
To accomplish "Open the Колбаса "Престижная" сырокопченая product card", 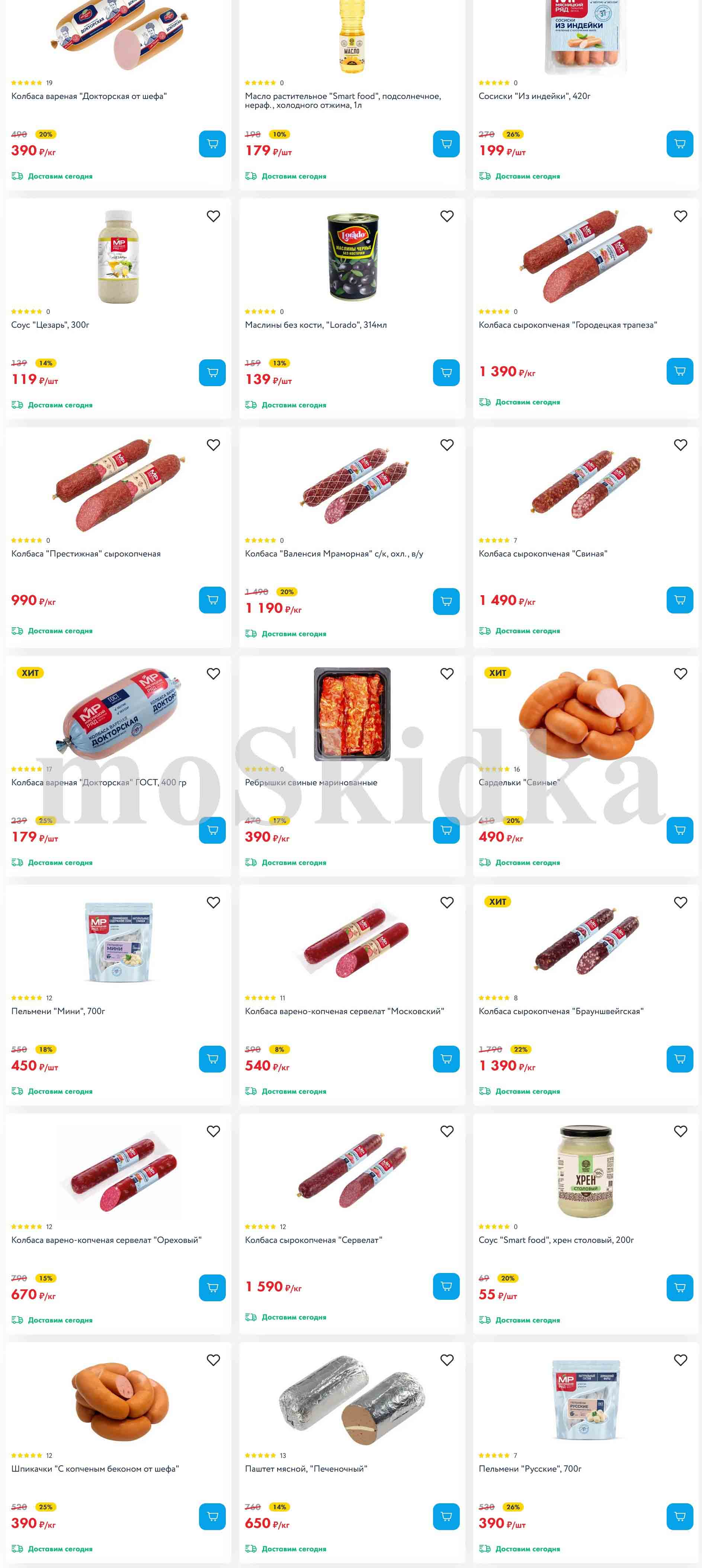I will coord(86,553).
